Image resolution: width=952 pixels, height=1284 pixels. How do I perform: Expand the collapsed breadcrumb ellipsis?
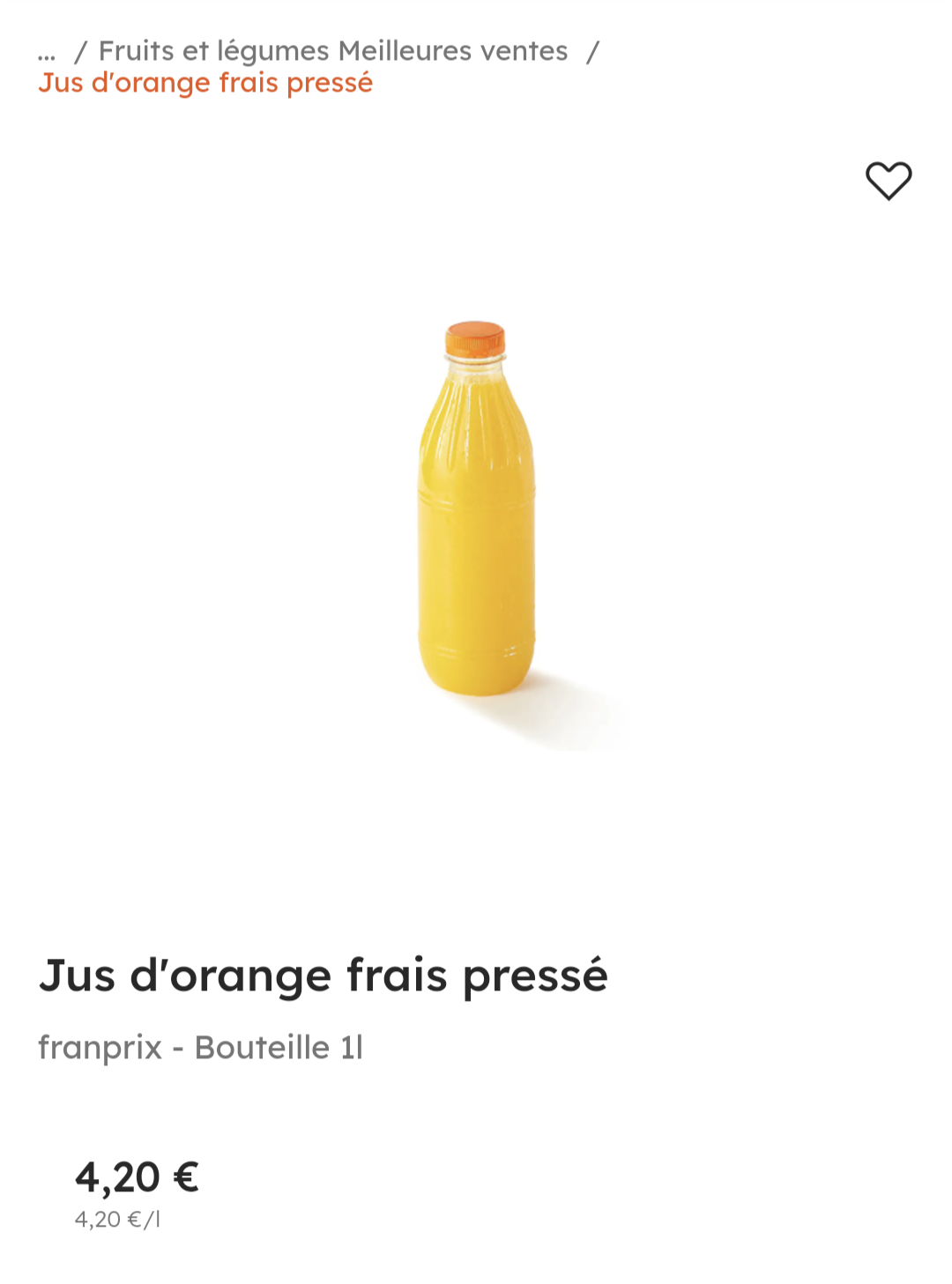tap(47, 53)
